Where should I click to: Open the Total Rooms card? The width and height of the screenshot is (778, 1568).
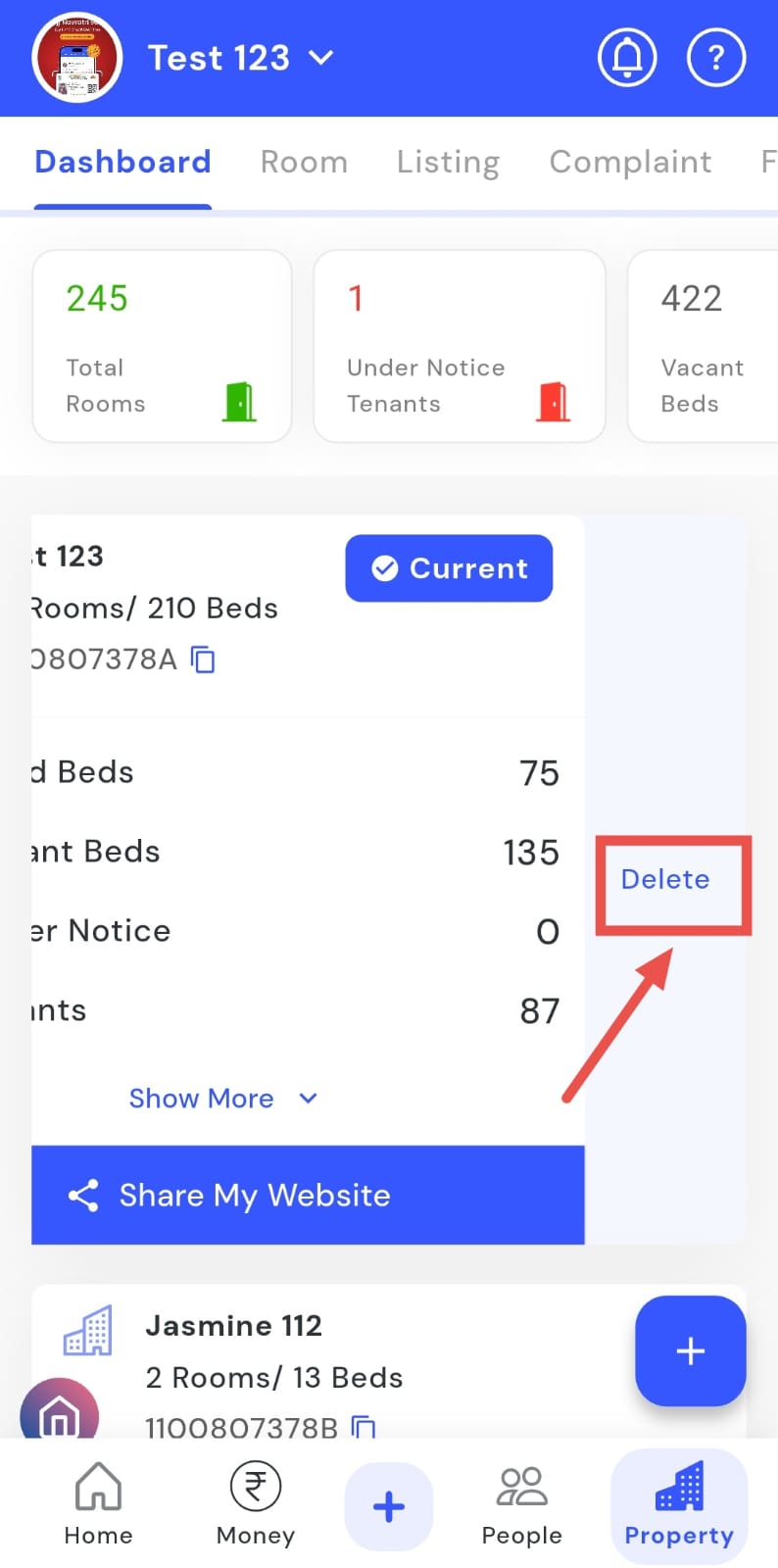coord(163,346)
